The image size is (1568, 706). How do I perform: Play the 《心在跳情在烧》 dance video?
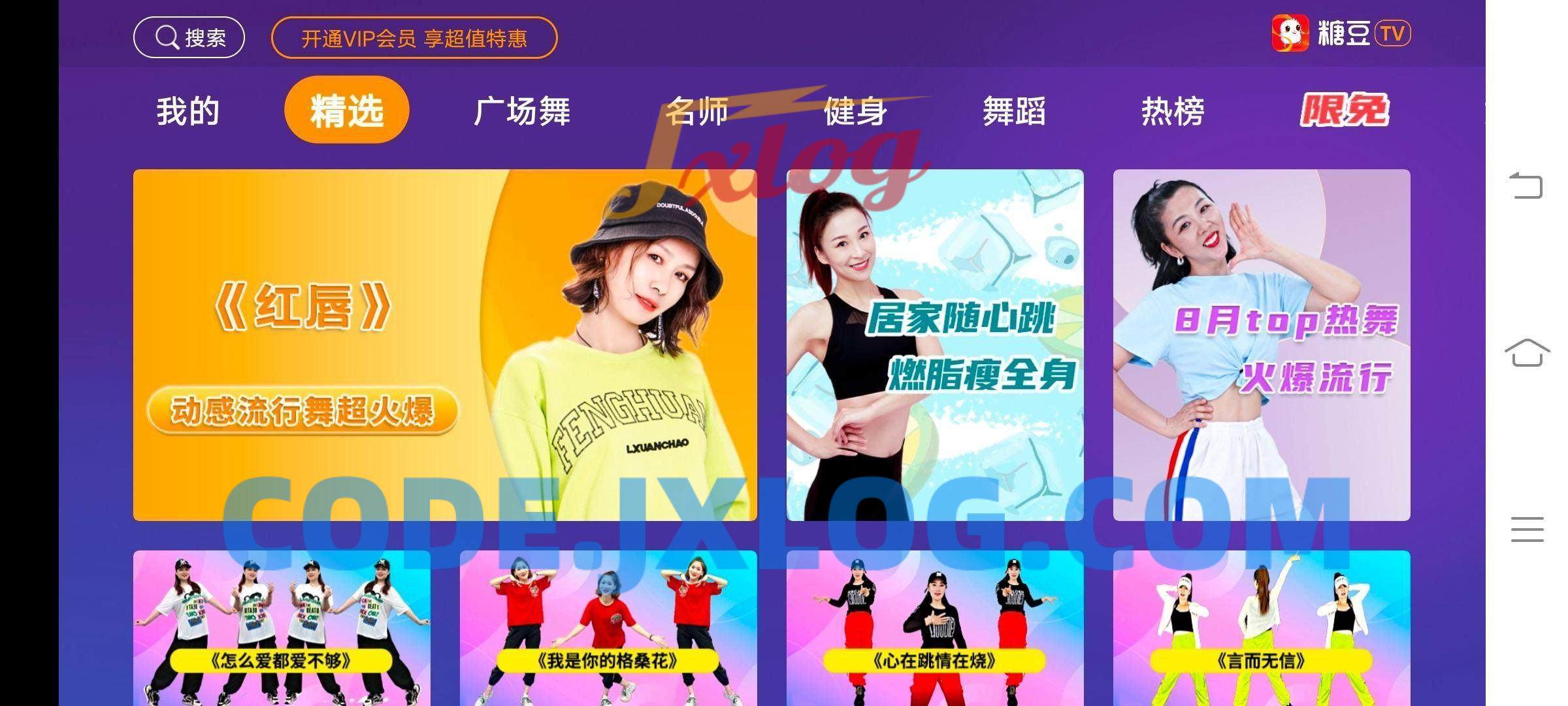point(935,628)
